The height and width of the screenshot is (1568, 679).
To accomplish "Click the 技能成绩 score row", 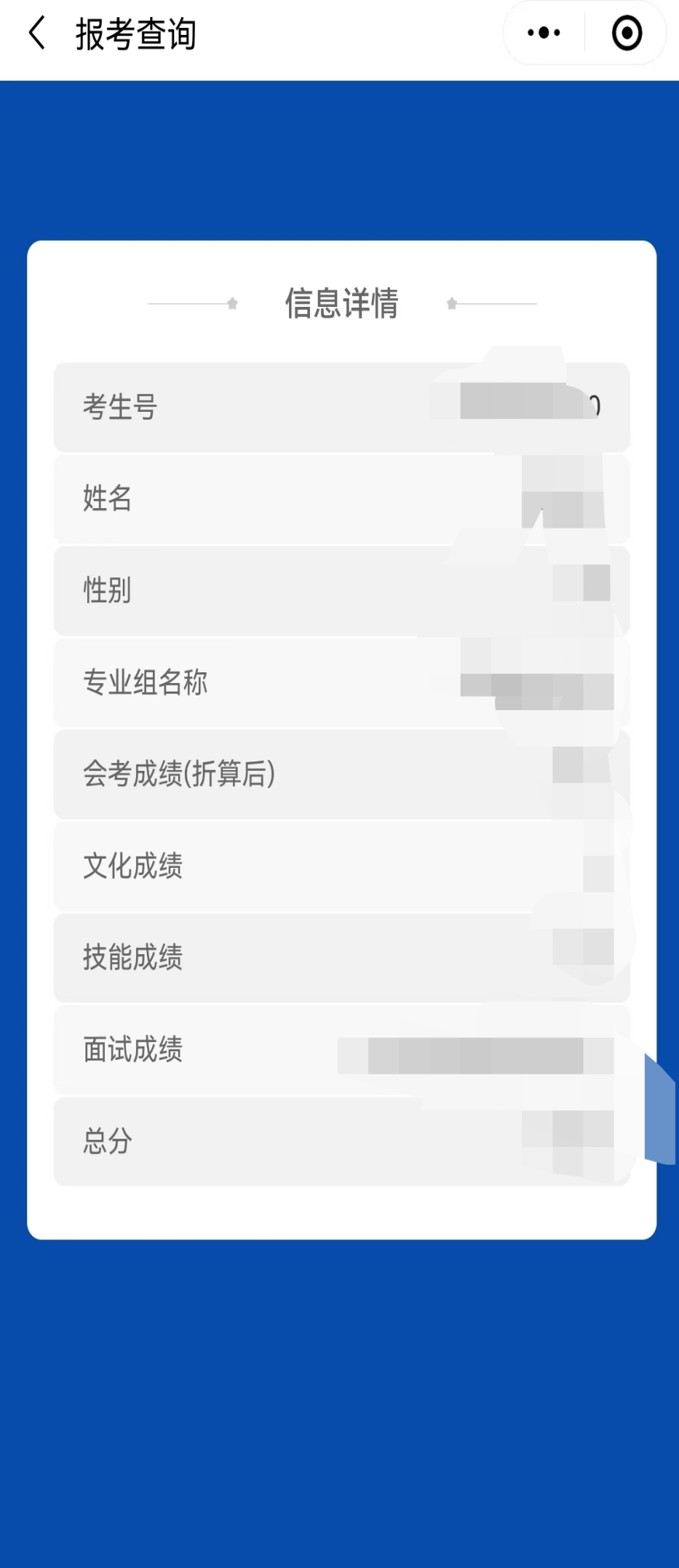I will pyautogui.click(x=341, y=957).
